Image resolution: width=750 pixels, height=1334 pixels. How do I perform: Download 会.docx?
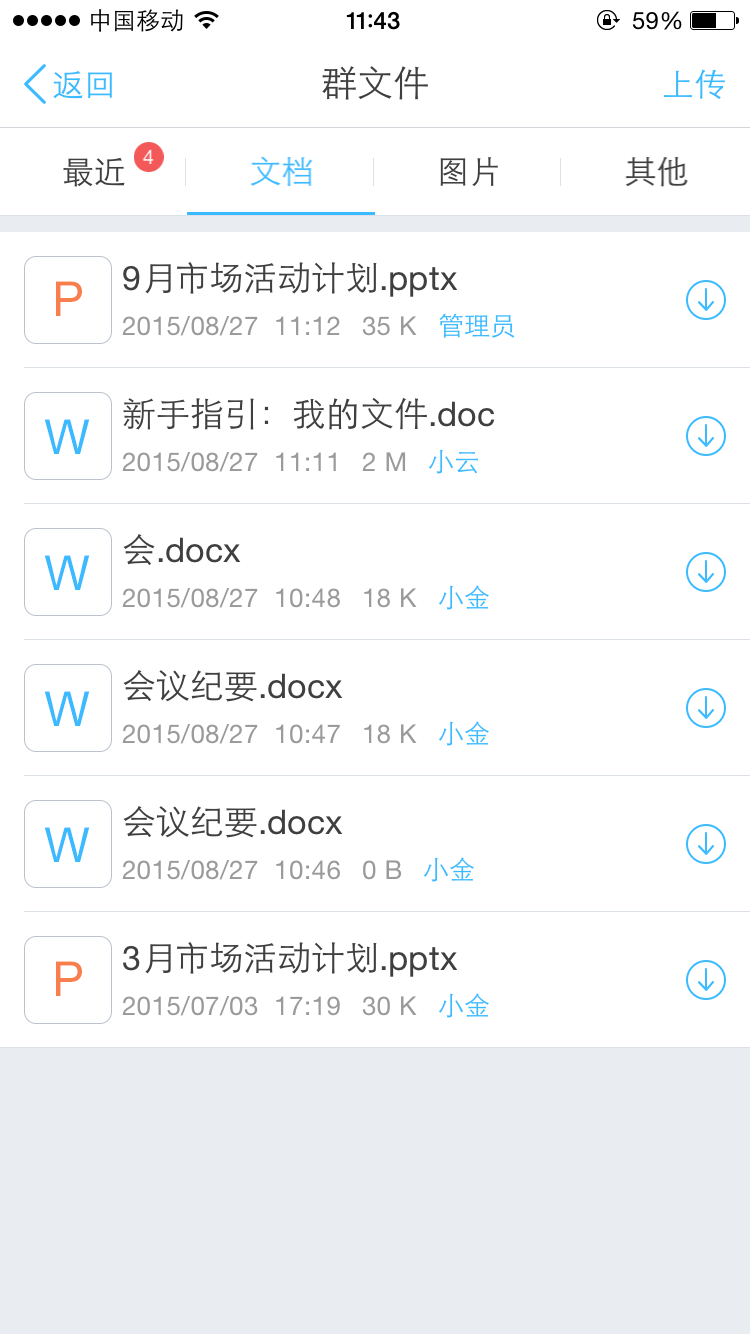pos(705,572)
